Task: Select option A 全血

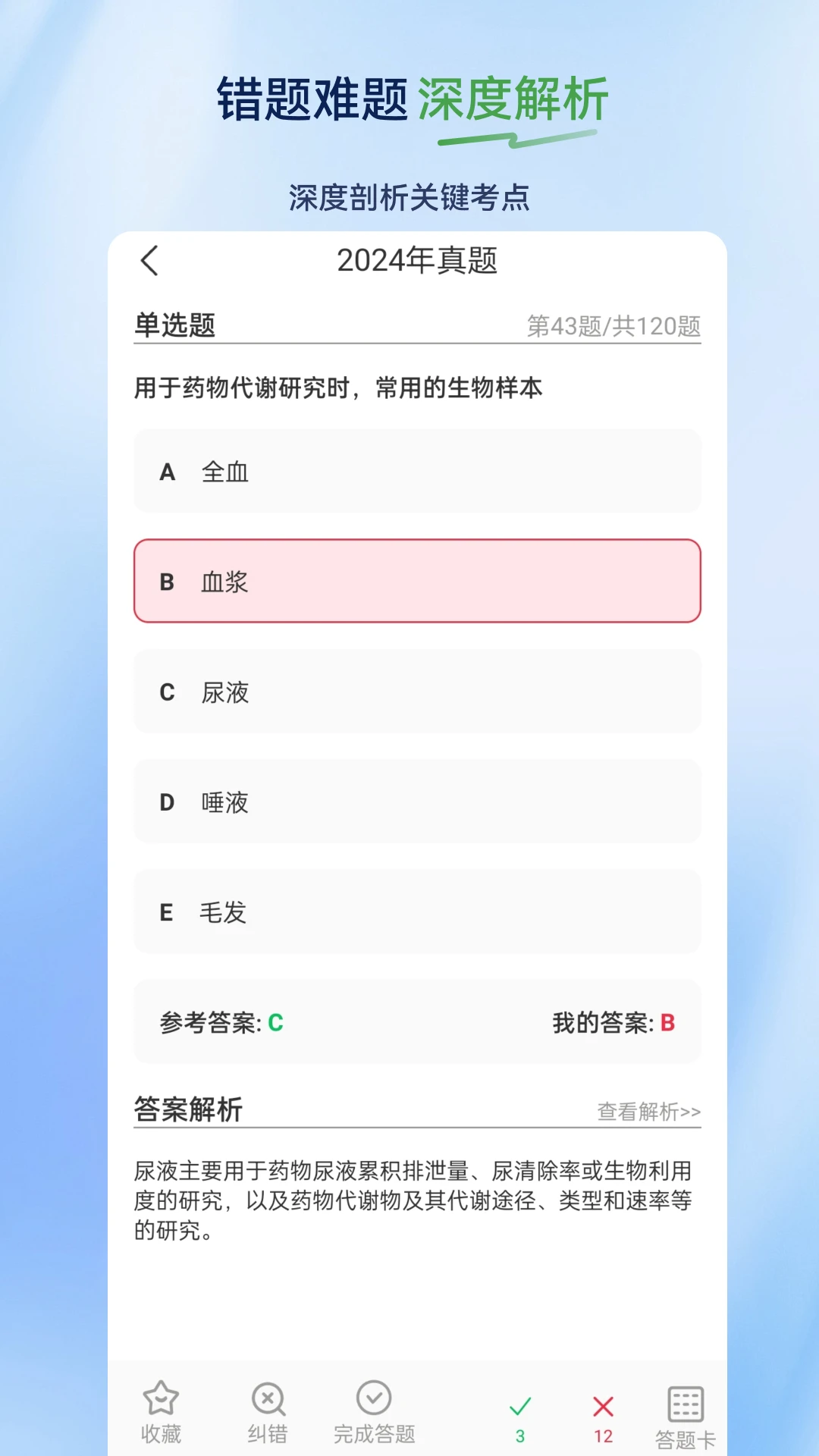Action: coord(417,471)
